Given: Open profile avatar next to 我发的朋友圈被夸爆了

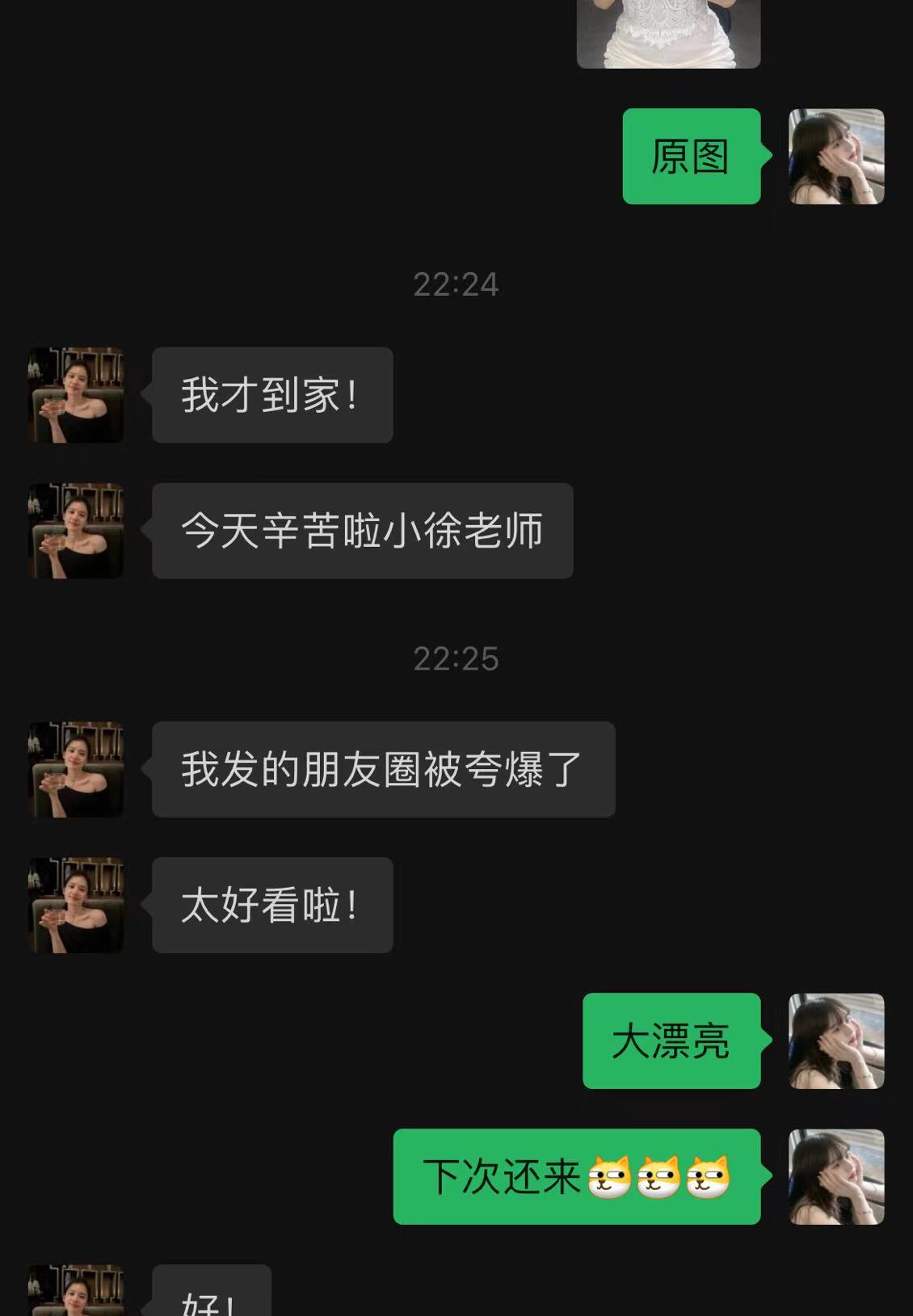Looking at the screenshot, I should [76, 769].
